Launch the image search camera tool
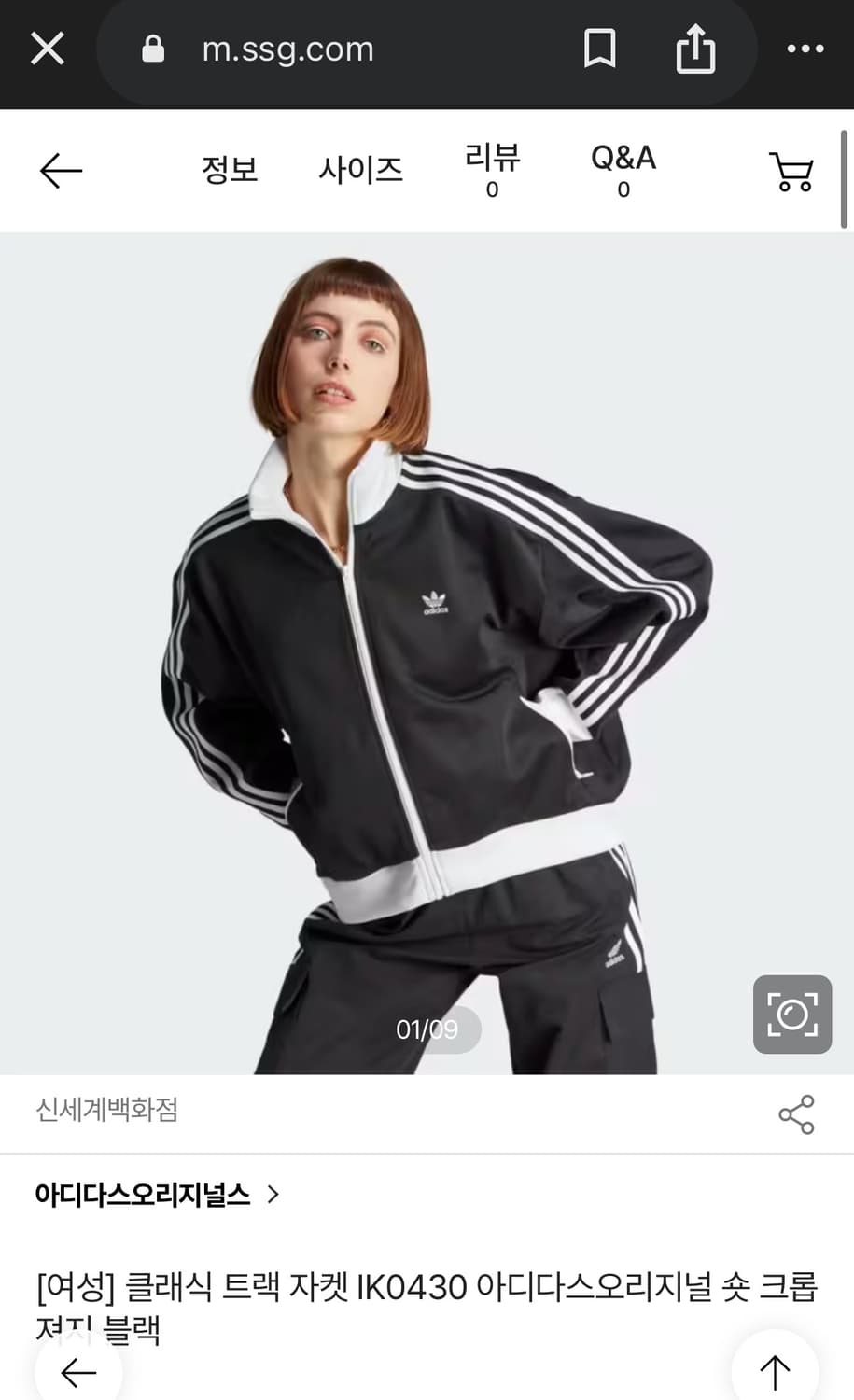Image resolution: width=854 pixels, height=1400 pixels. click(791, 1015)
